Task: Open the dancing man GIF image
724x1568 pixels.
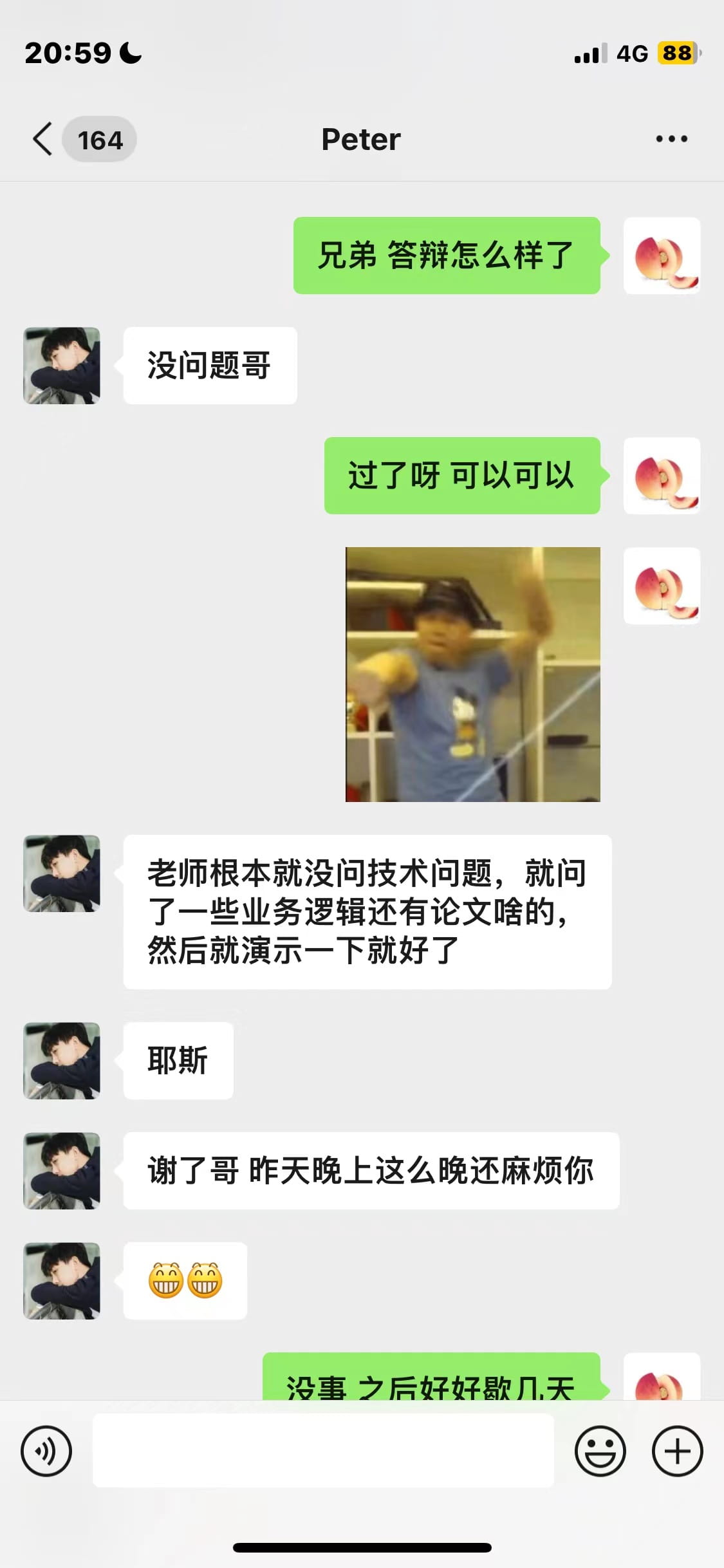Action: (473, 675)
